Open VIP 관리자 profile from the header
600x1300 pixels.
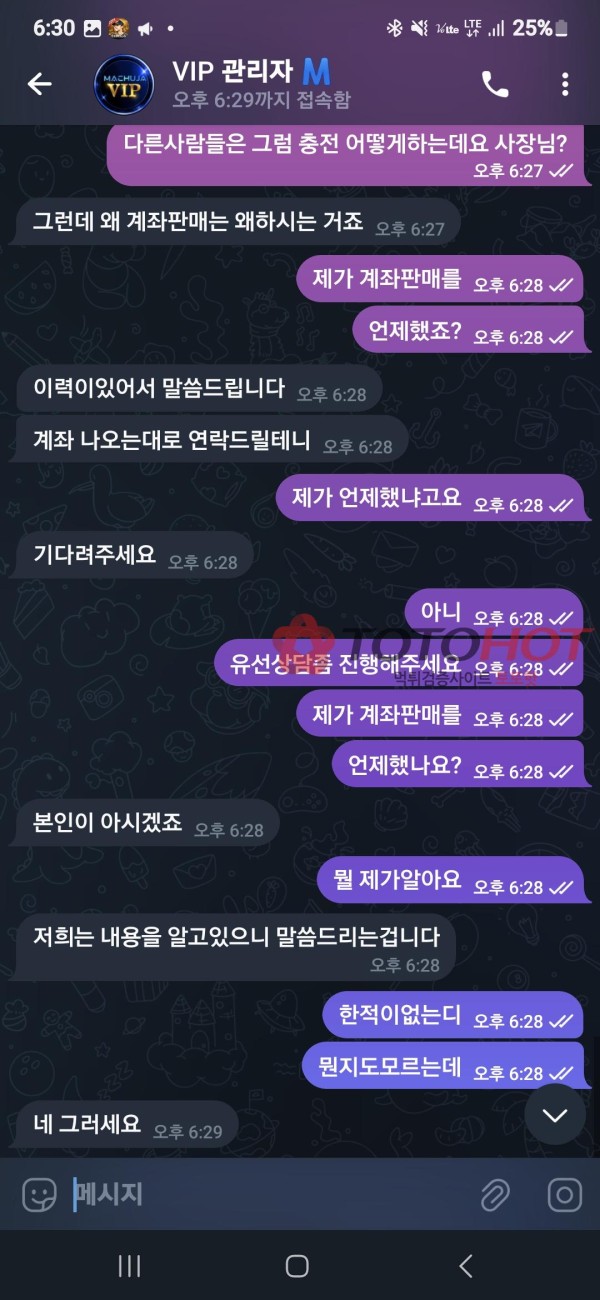pyautogui.click(x=250, y=84)
